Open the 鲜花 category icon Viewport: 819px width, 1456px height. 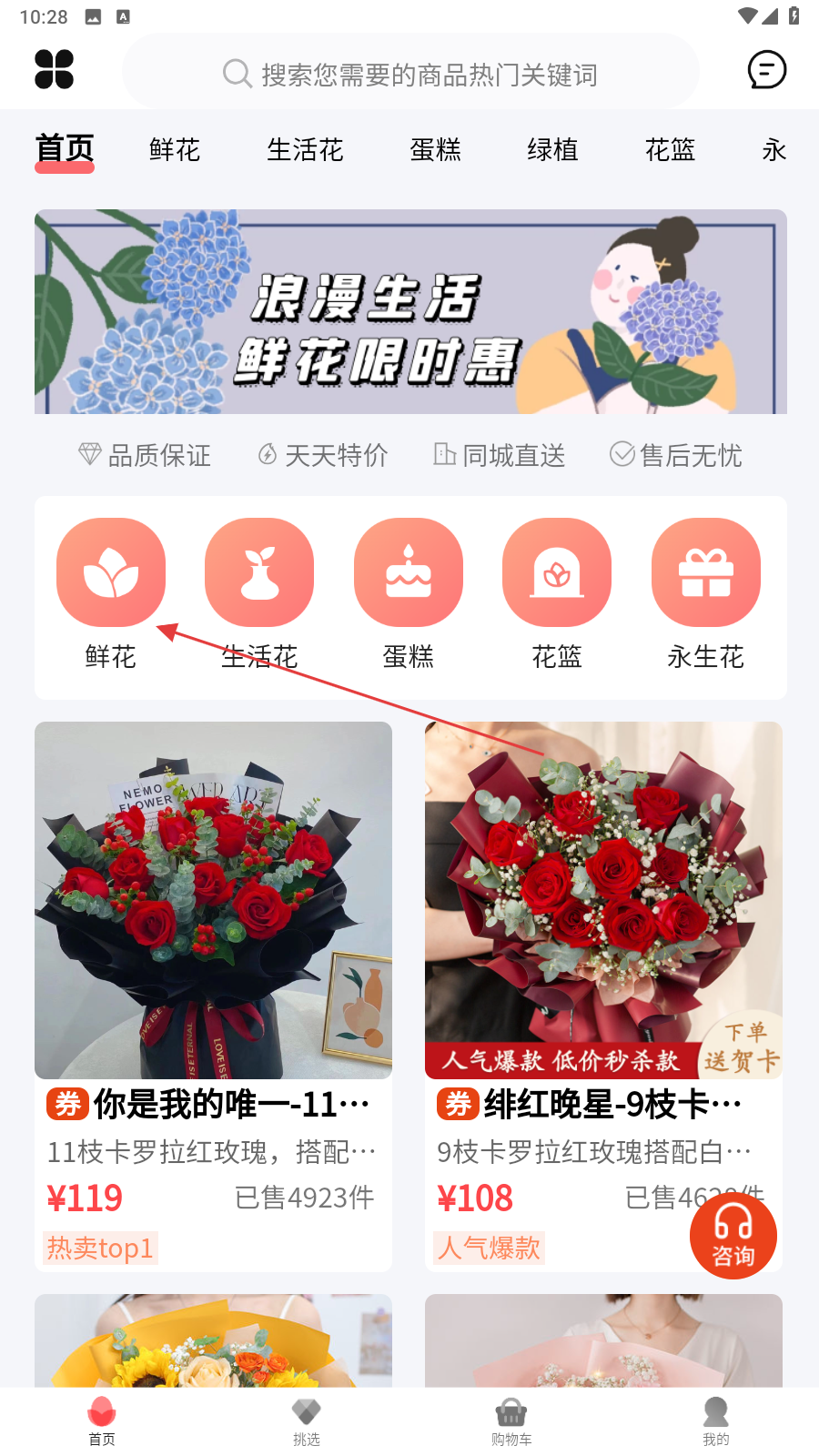tap(111, 573)
